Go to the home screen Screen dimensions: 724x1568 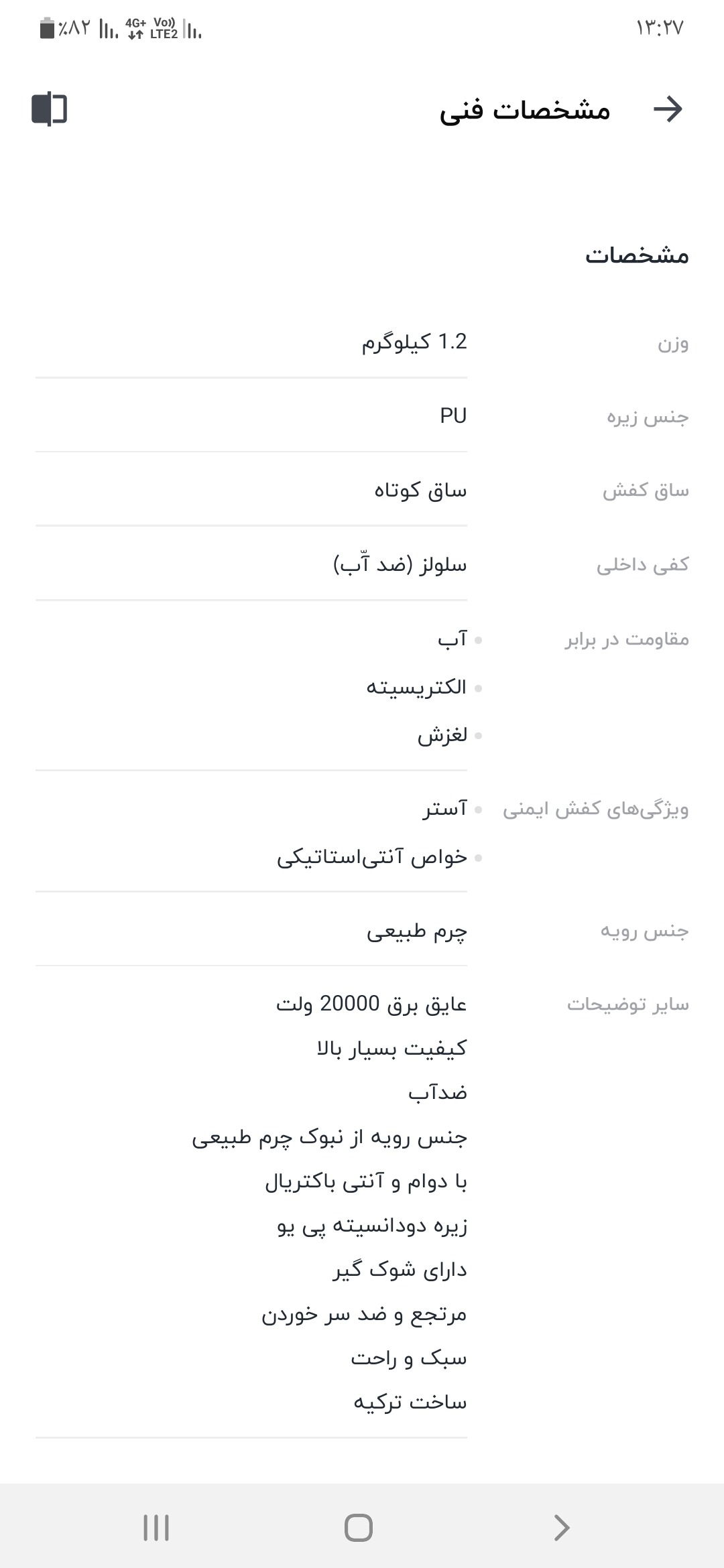click(x=359, y=1528)
